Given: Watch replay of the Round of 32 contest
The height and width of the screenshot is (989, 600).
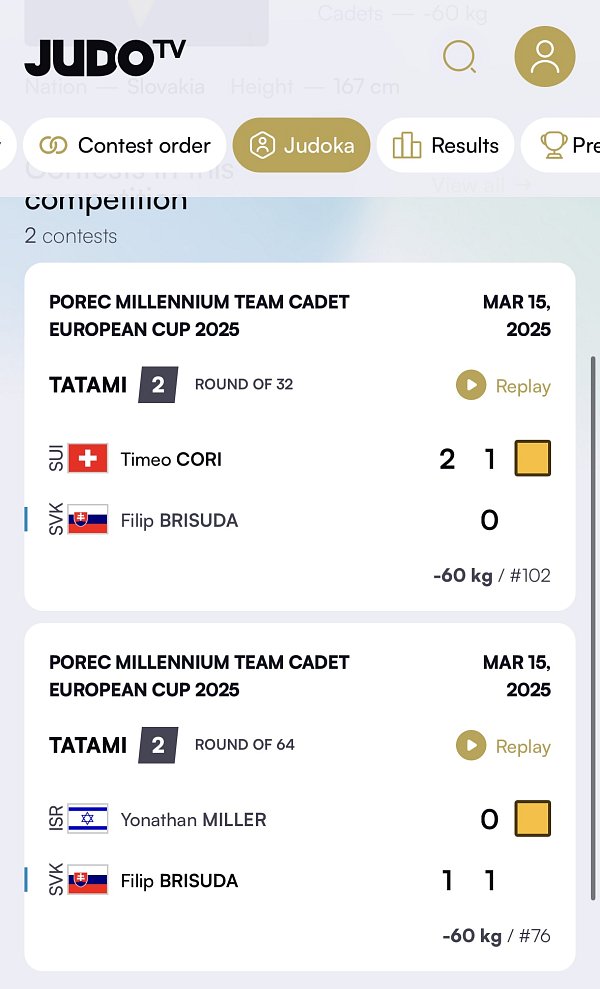Looking at the screenshot, I should click(x=503, y=385).
